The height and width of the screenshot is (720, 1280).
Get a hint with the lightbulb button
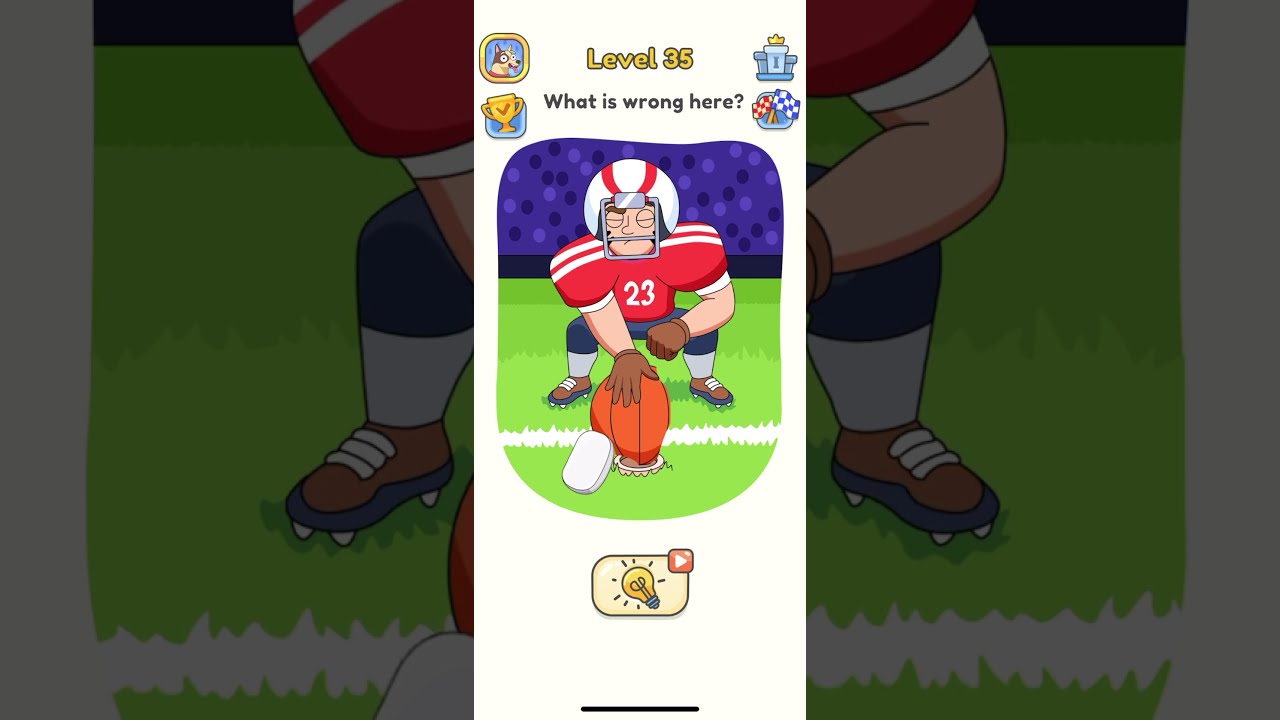[x=640, y=585]
